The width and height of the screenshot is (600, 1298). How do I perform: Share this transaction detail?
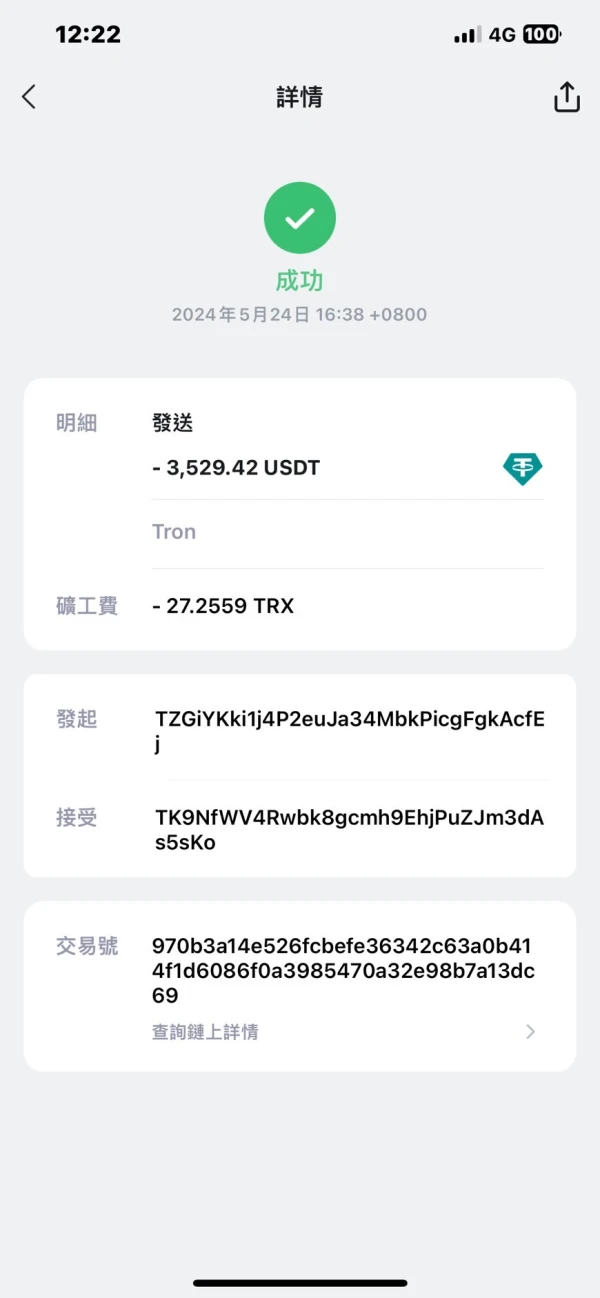pyautogui.click(x=566, y=97)
